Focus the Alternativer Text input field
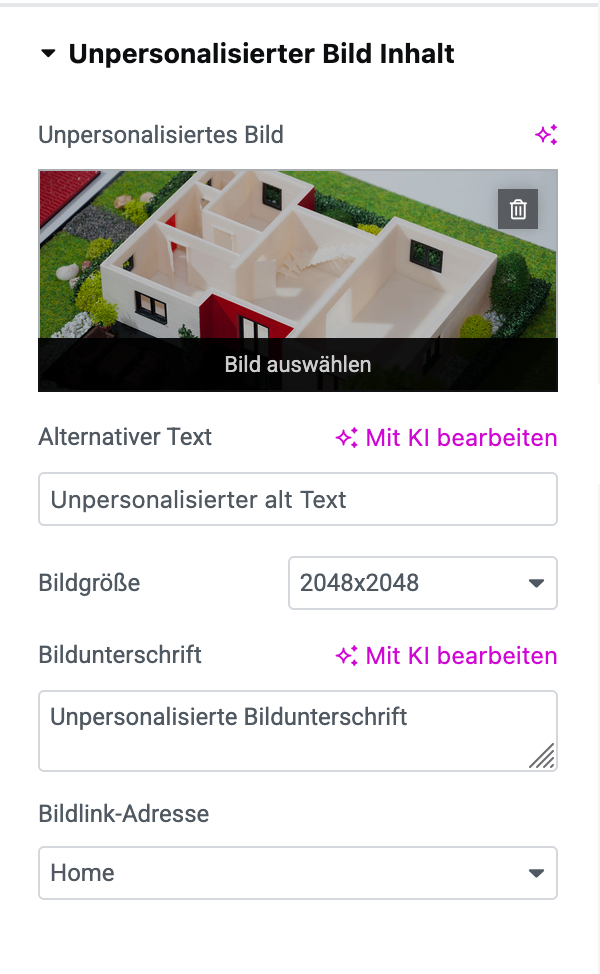600x974 pixels. 298,499
